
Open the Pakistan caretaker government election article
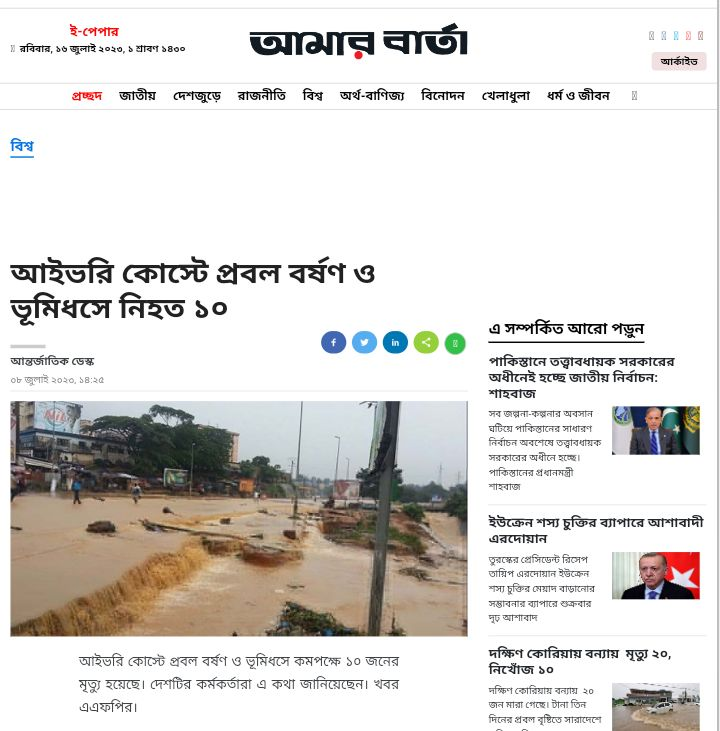(581, 377)
